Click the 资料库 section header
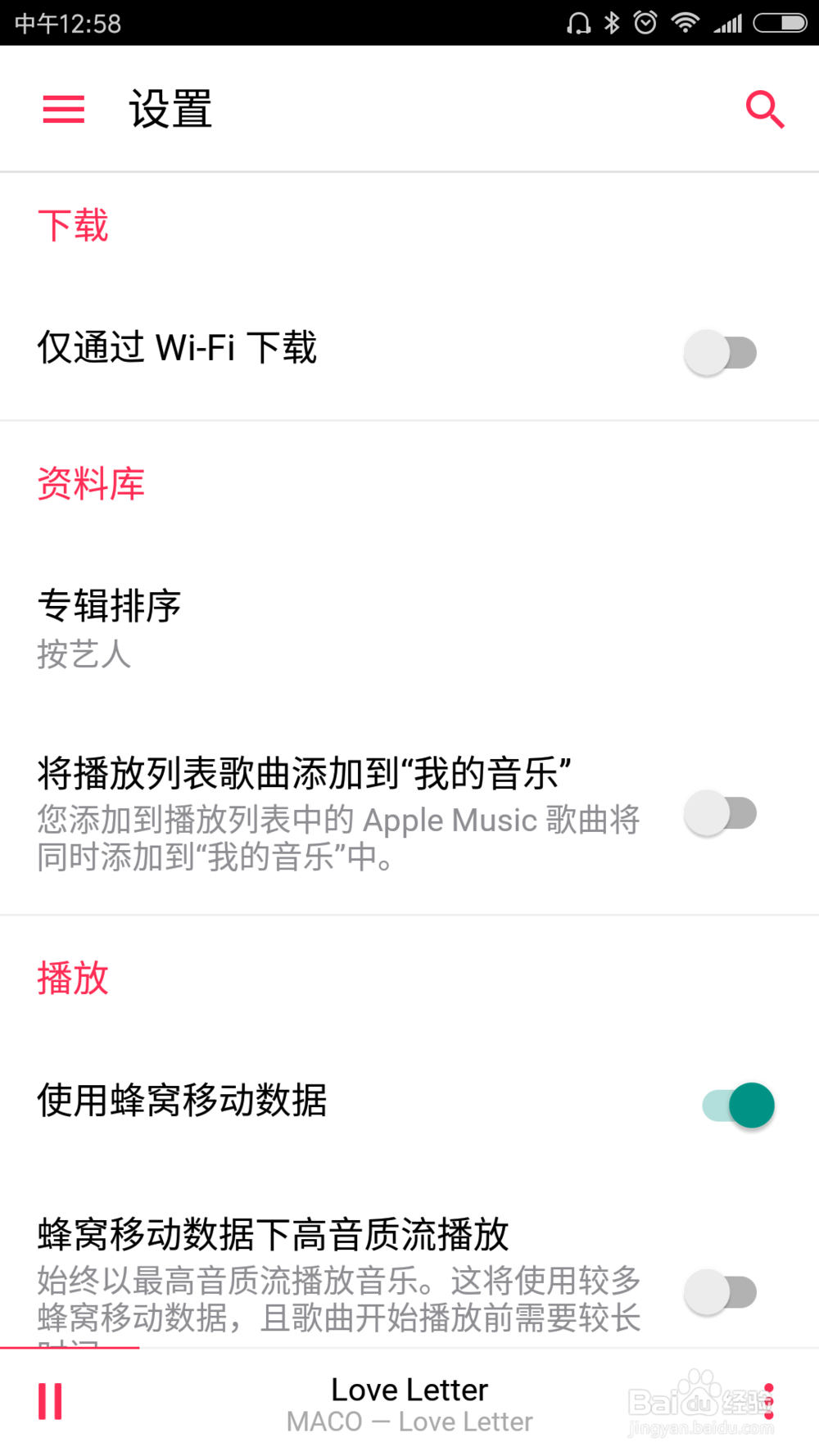819x1456 pixels. point(90,483)
